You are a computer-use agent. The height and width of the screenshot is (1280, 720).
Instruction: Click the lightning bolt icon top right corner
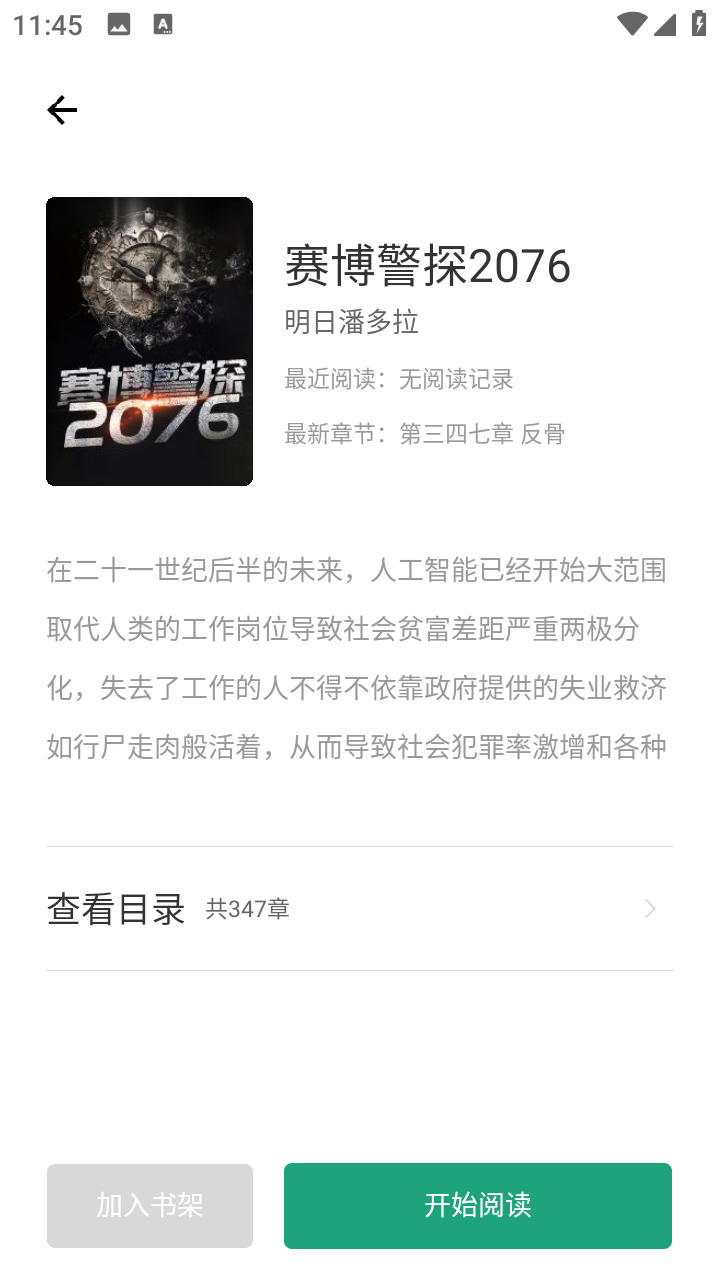tap(698, 24)
